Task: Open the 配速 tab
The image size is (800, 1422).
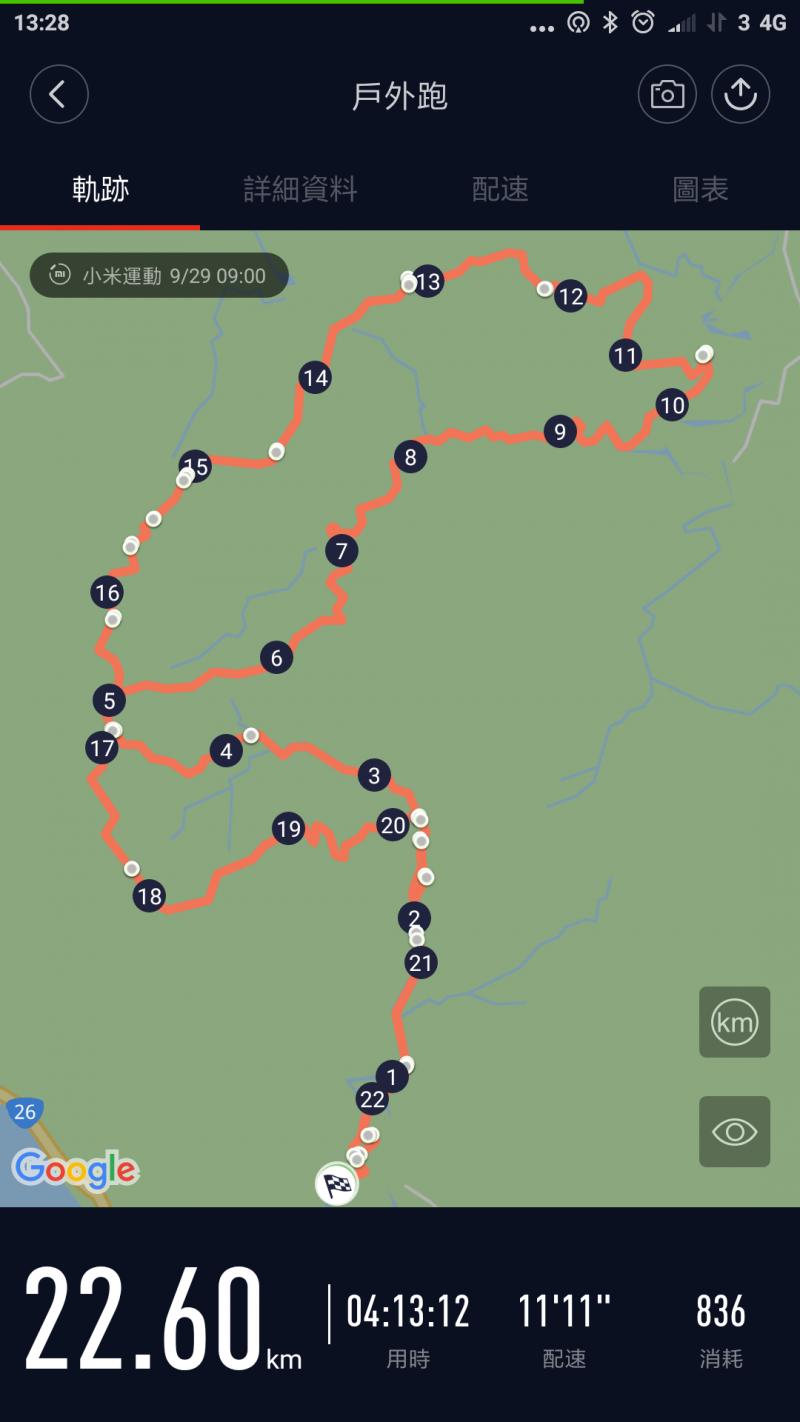Action: click(x=500, y=189)
